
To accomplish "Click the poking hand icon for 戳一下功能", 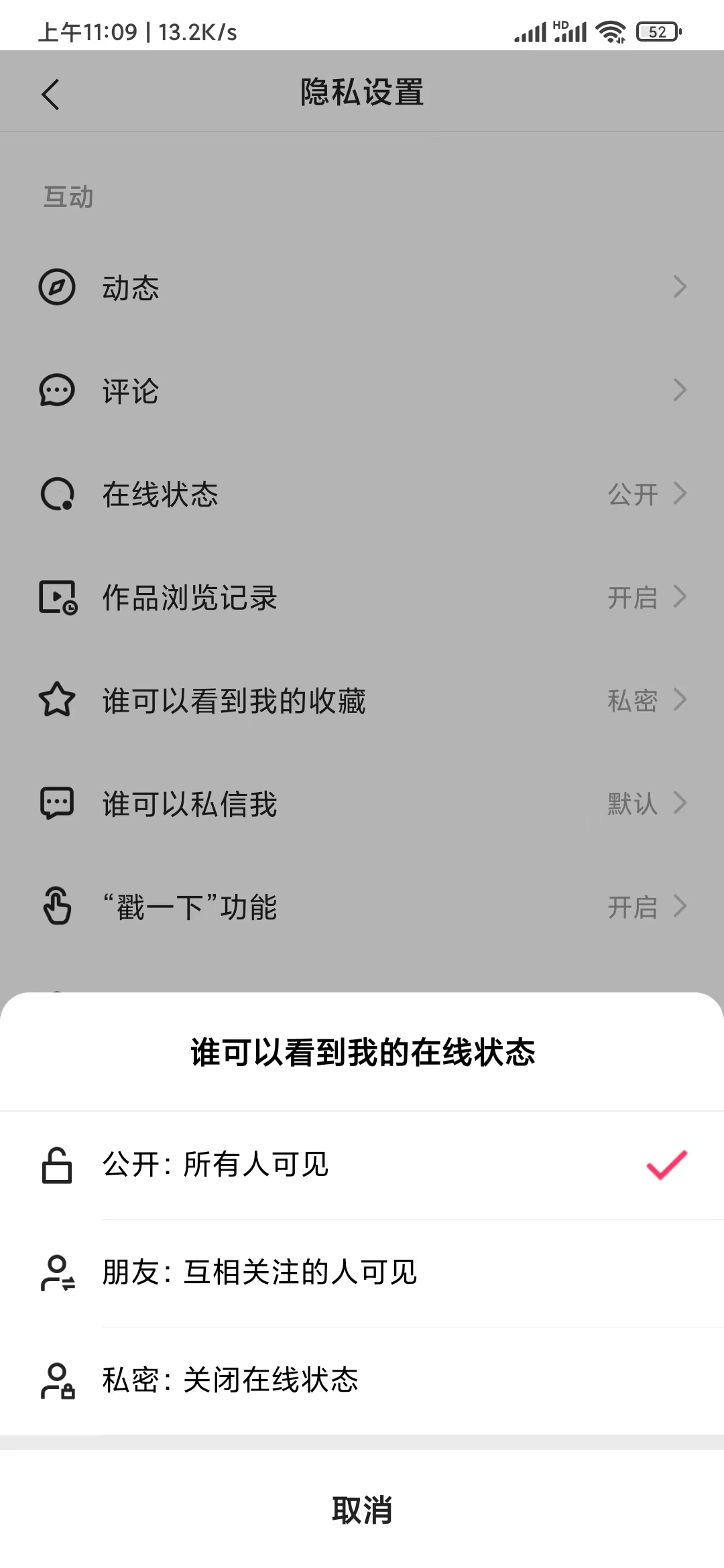I will (x=57, y=907).
